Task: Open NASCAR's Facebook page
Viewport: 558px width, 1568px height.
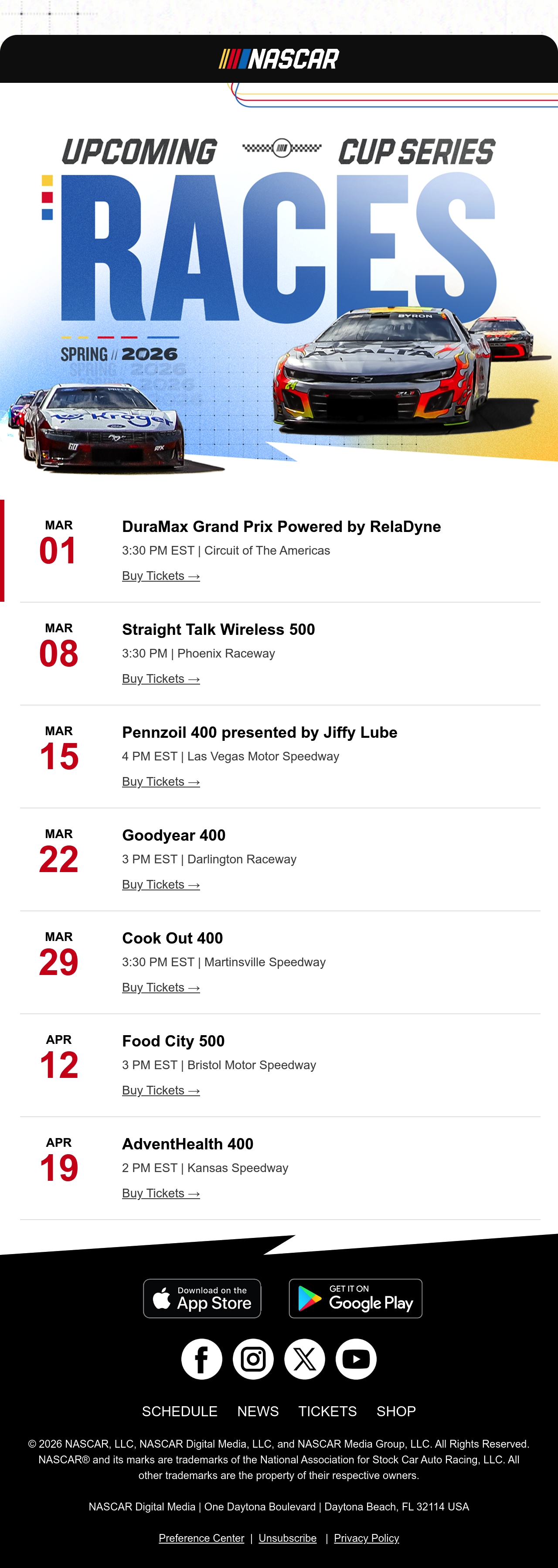Action: tap(201, 1359)
